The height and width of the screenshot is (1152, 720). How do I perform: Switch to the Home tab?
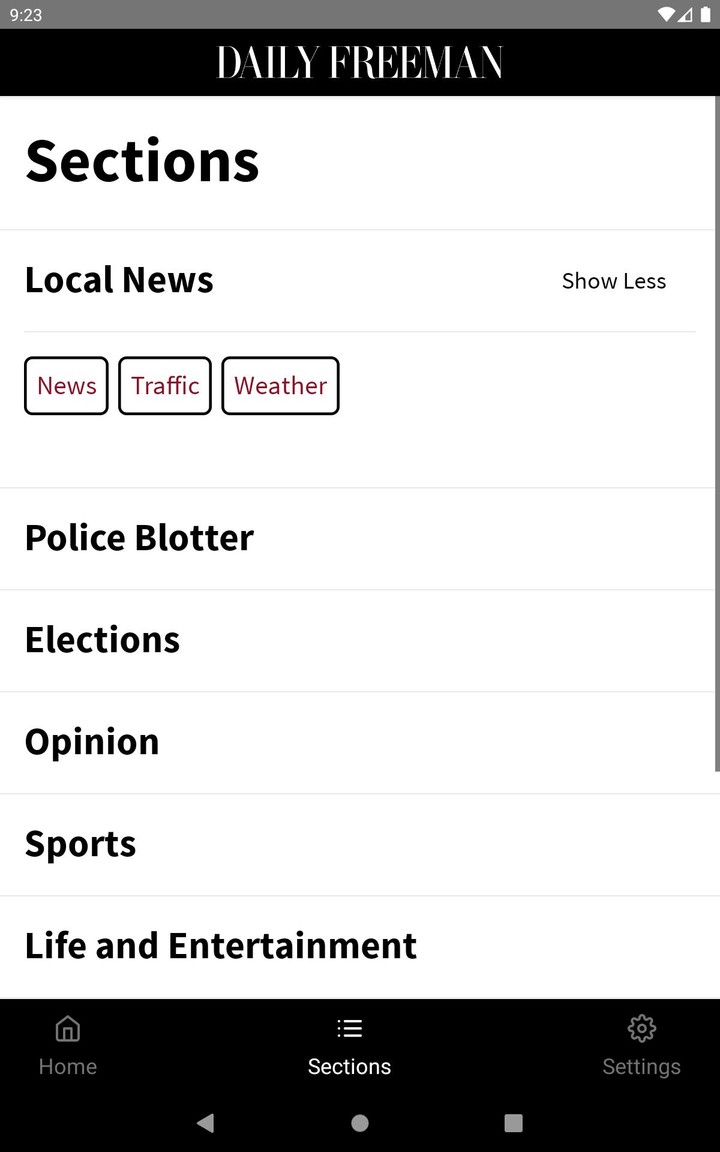[x=67, y=1046]
